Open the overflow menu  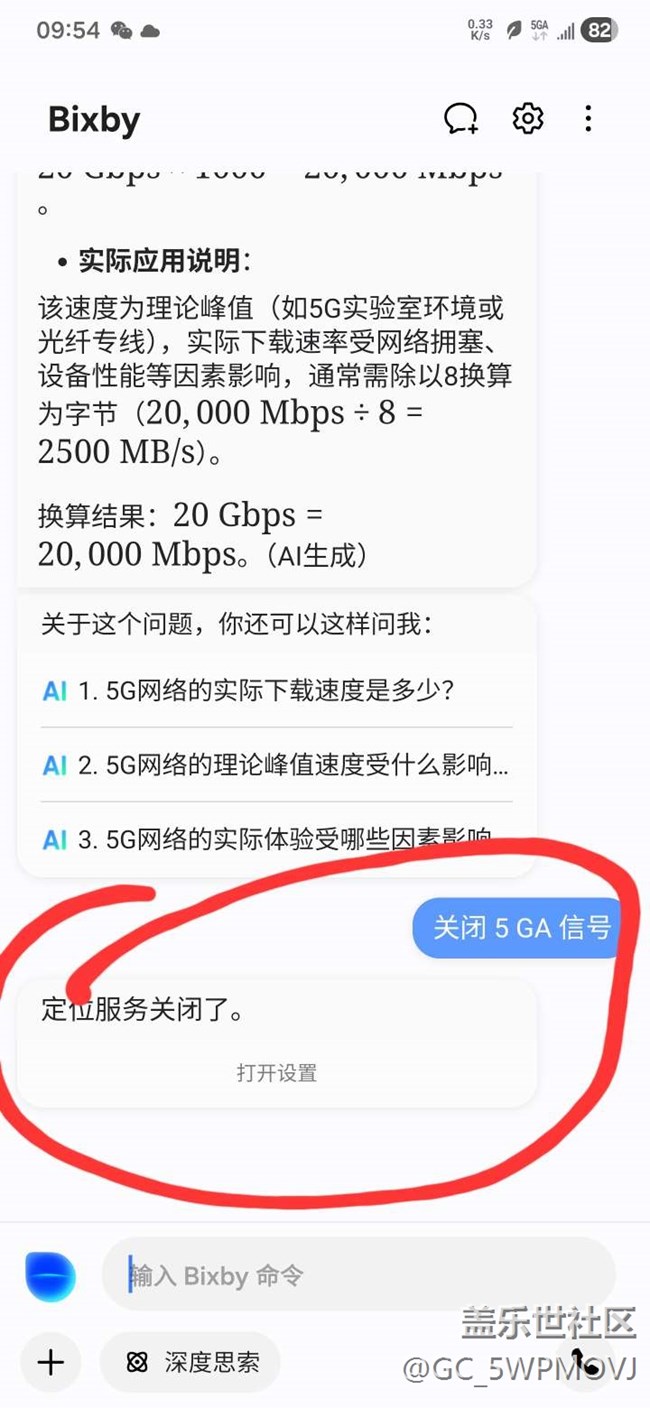coord(588,119)
